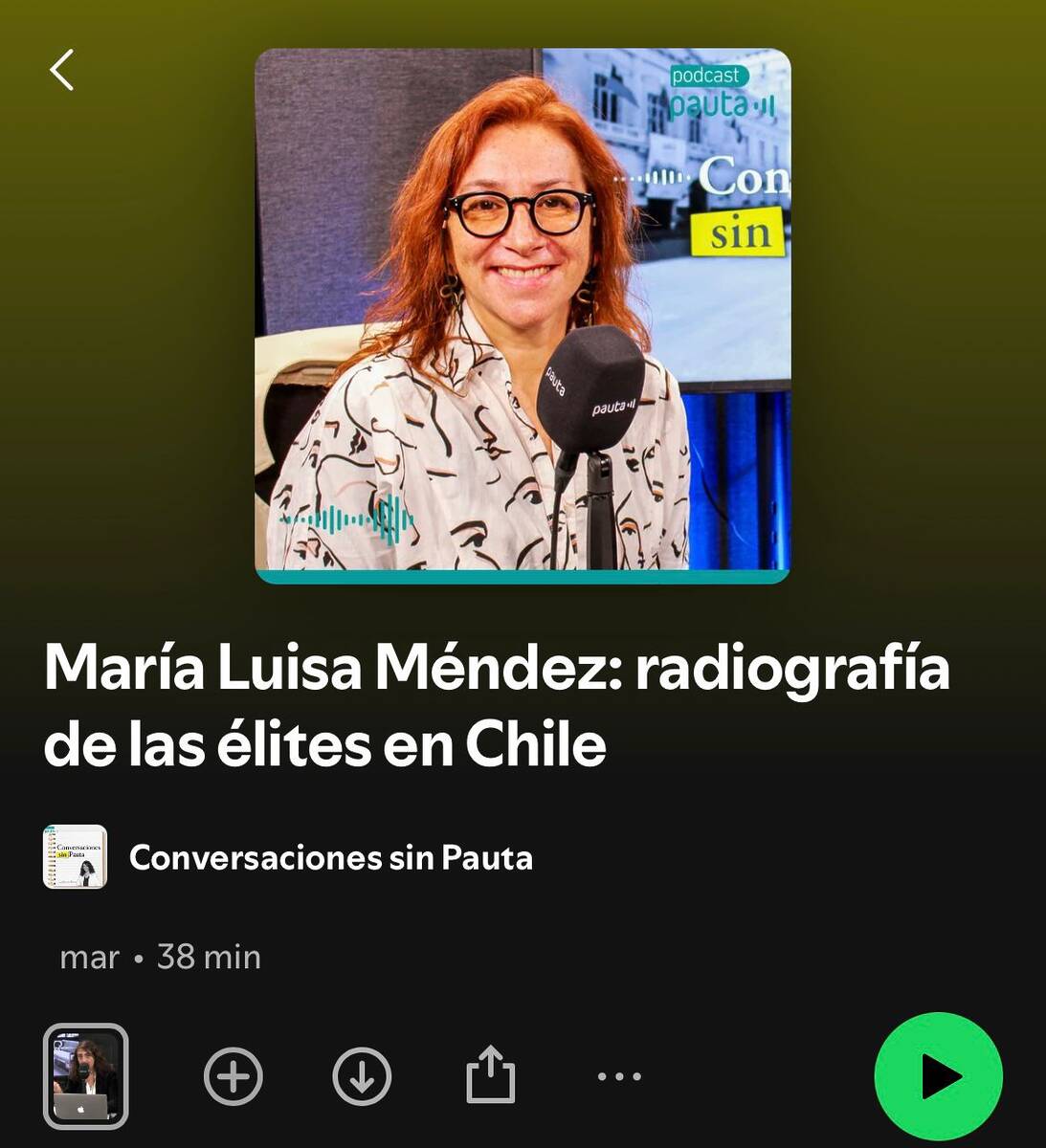Play the María Luisa Méndez episode

(x=938, y=1076)
